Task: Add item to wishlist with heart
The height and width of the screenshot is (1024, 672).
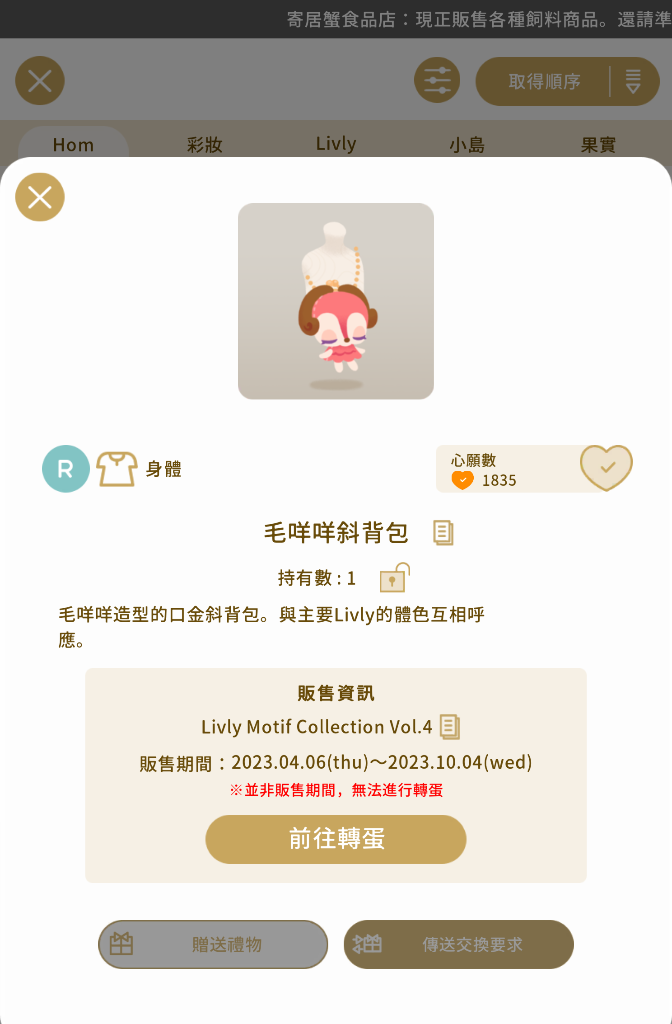Action: [606, 468]
